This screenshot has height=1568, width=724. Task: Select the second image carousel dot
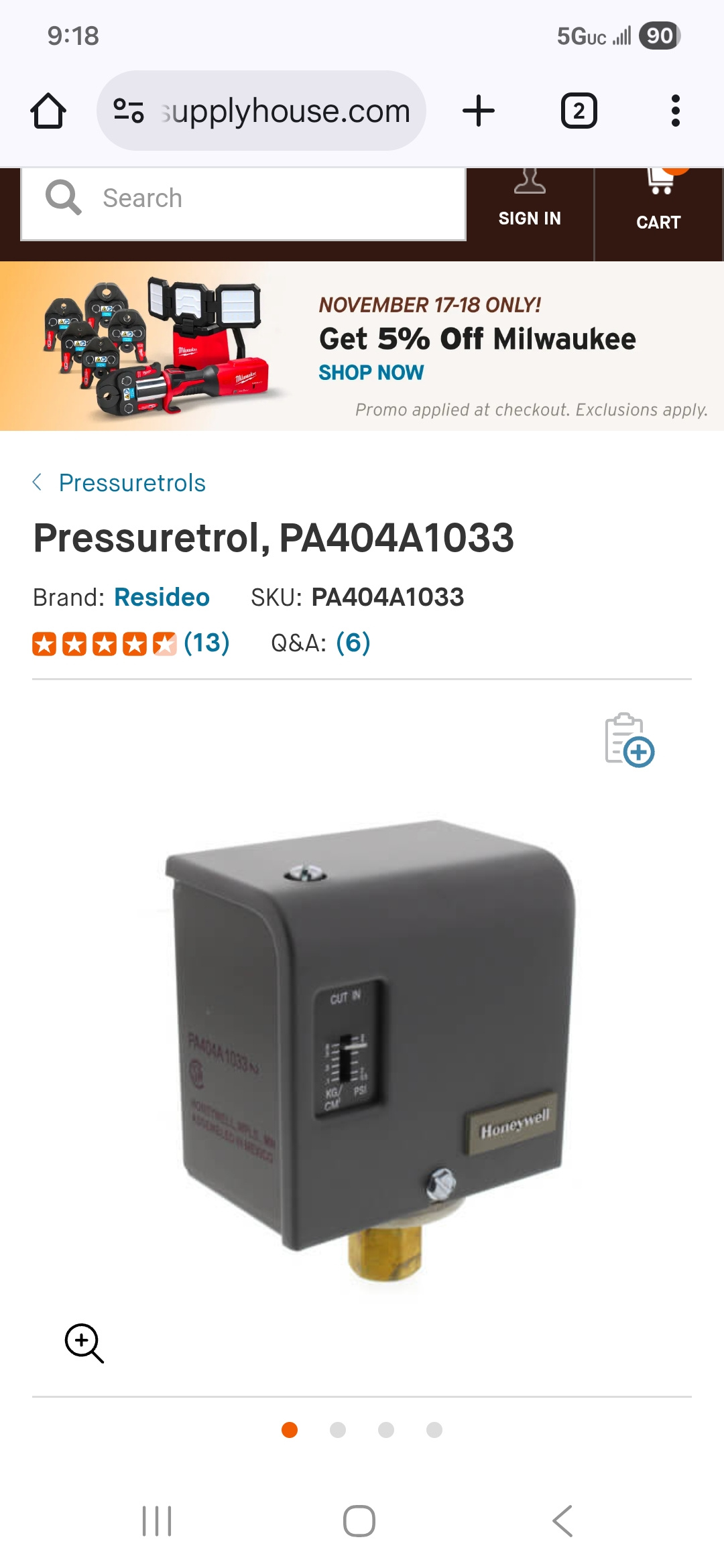pyautogui.click(x=338, y=1430)
